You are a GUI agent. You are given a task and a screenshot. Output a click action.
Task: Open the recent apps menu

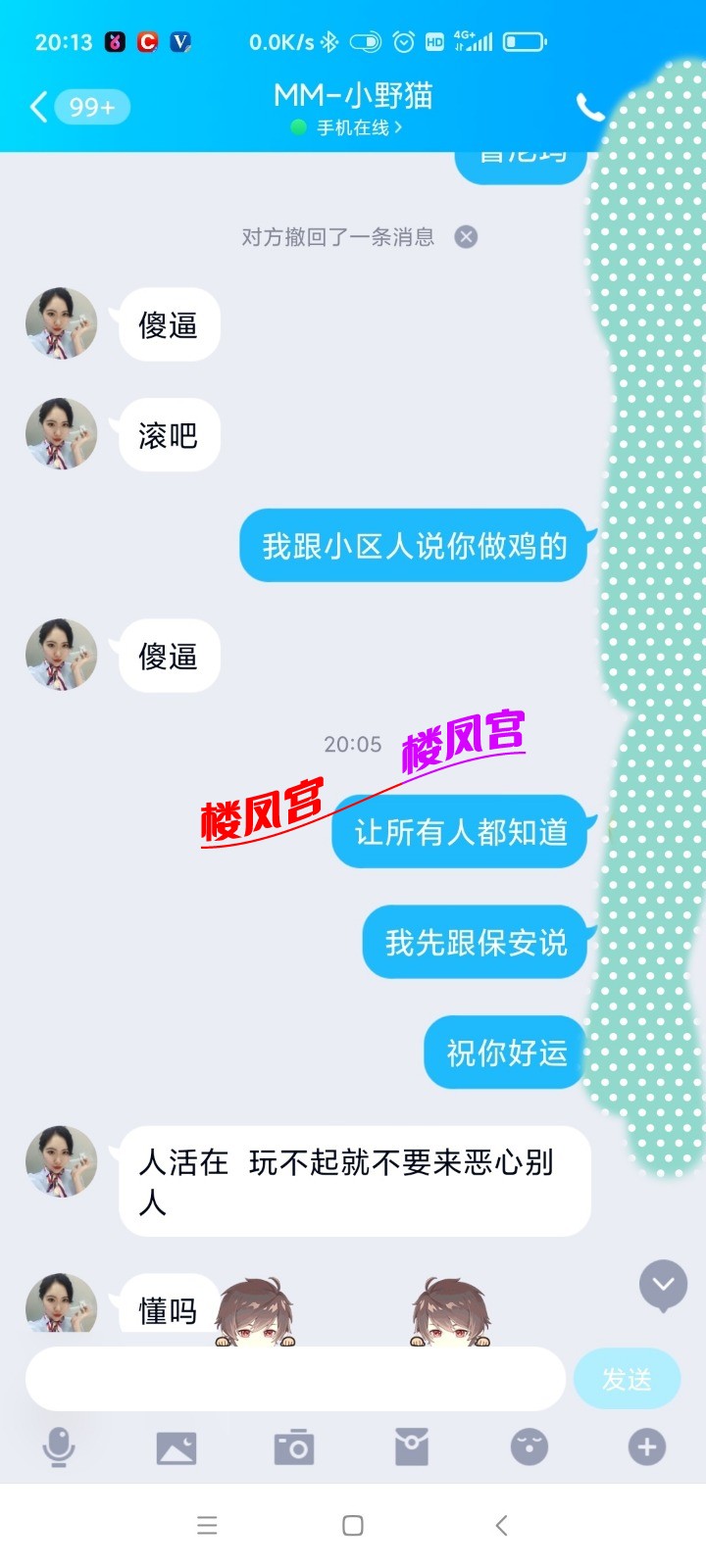pyautogui.click(x=207, y=1525)
